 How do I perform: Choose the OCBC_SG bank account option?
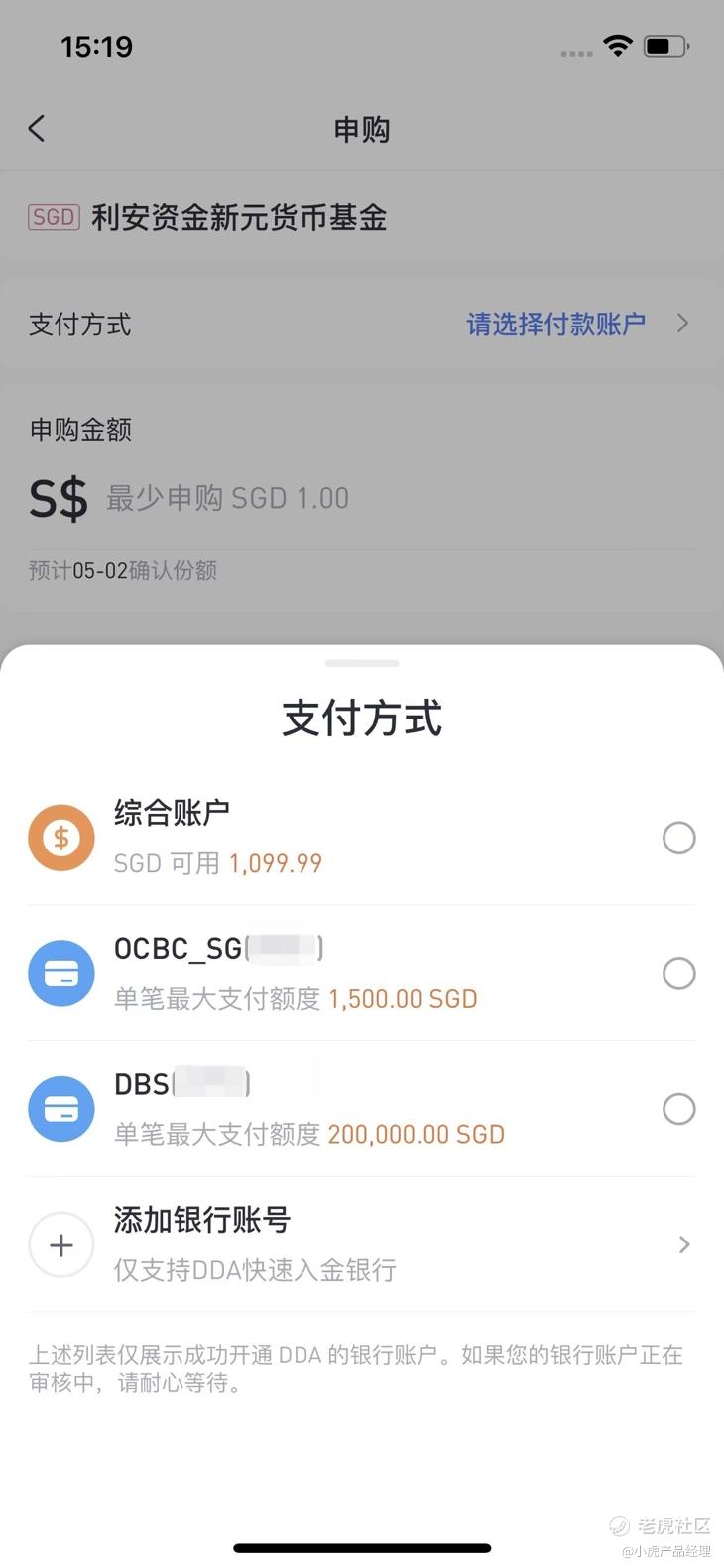(x=362, y=974)
